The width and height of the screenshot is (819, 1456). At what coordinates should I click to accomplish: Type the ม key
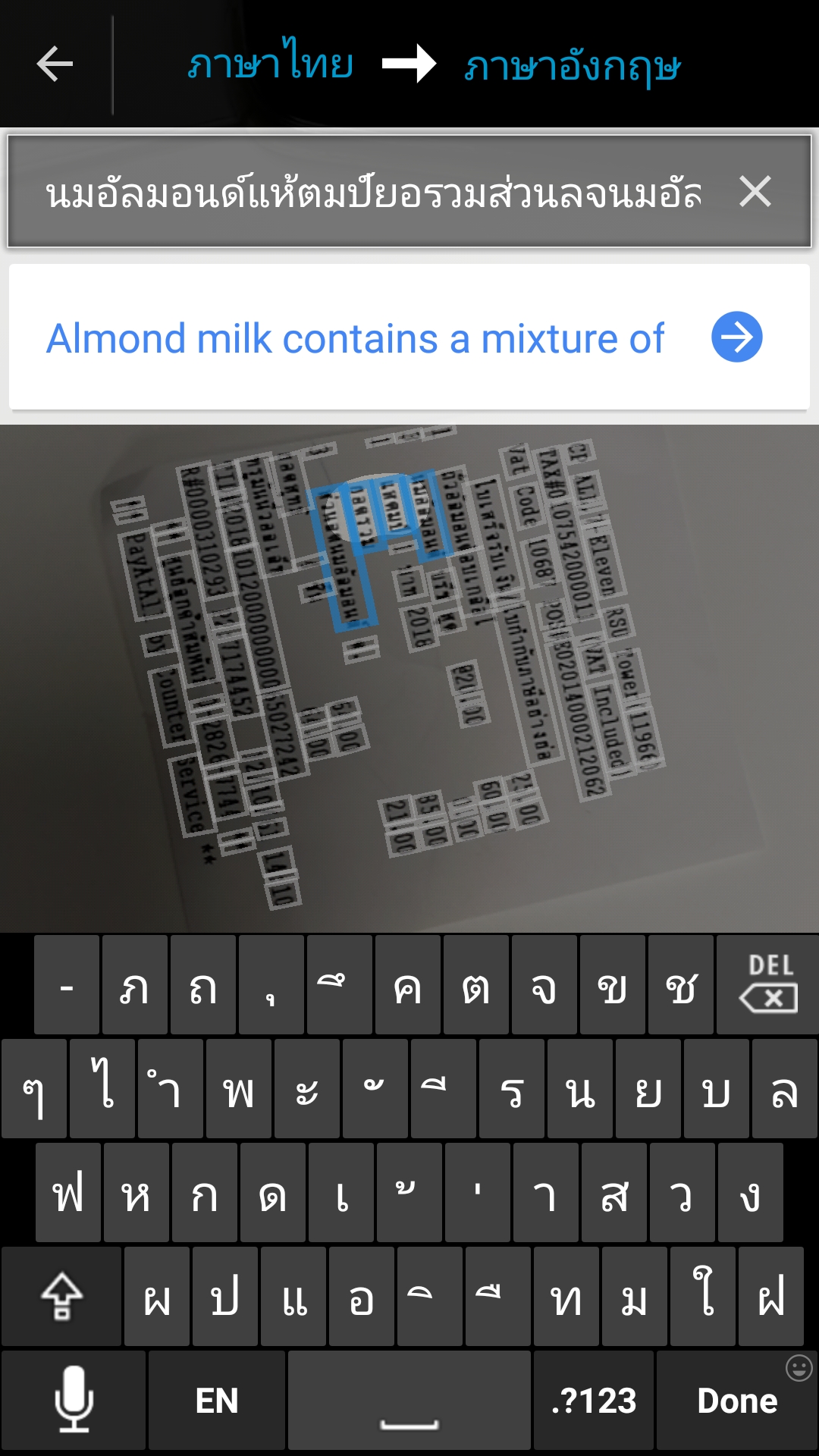point(635,1297)
